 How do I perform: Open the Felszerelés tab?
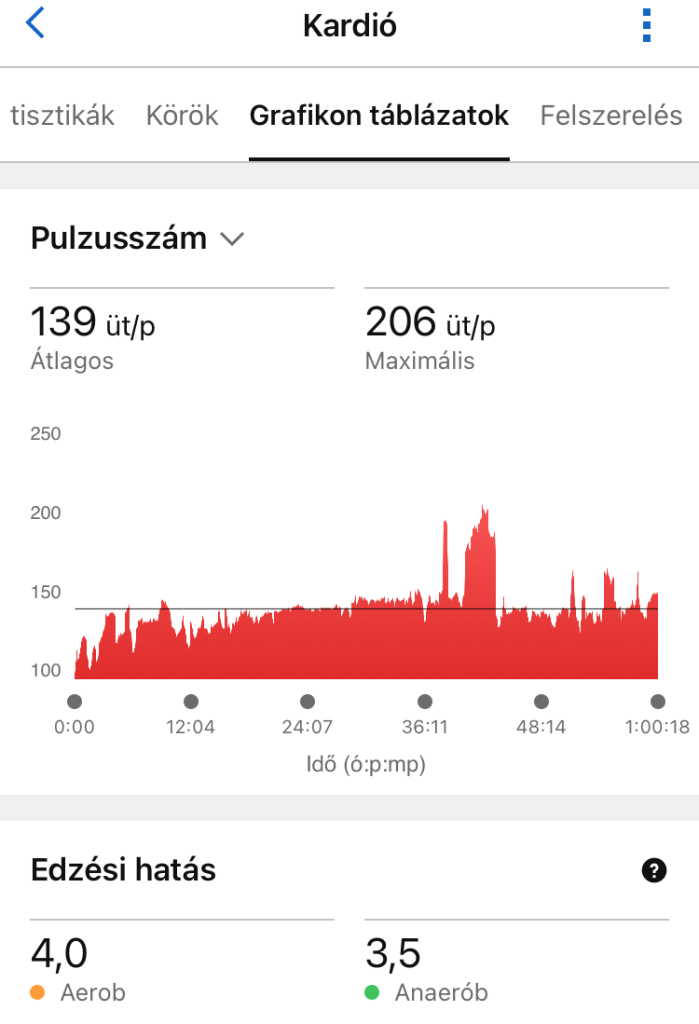point(611,115)
